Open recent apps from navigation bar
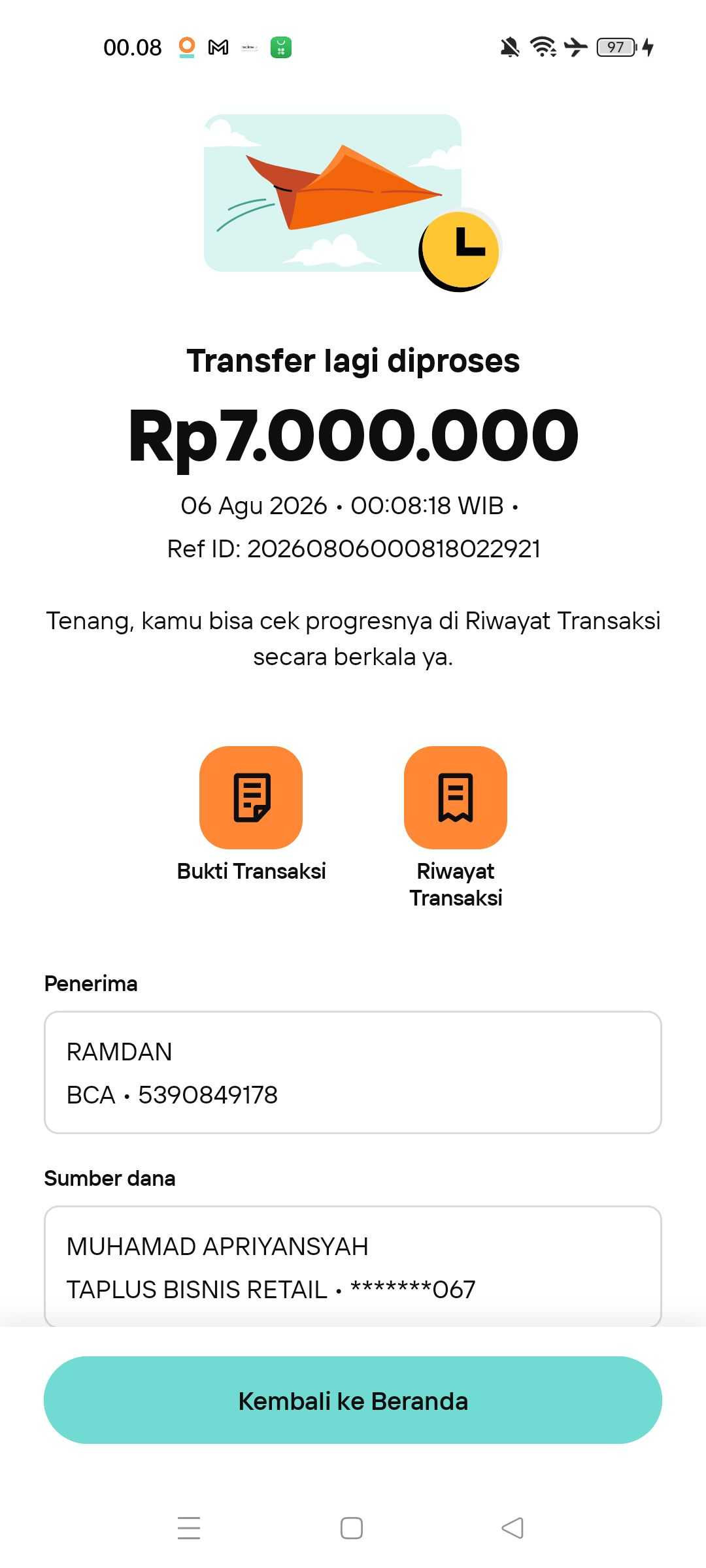Screen dimensions: 706x1568 click(x=189, y=1527)
